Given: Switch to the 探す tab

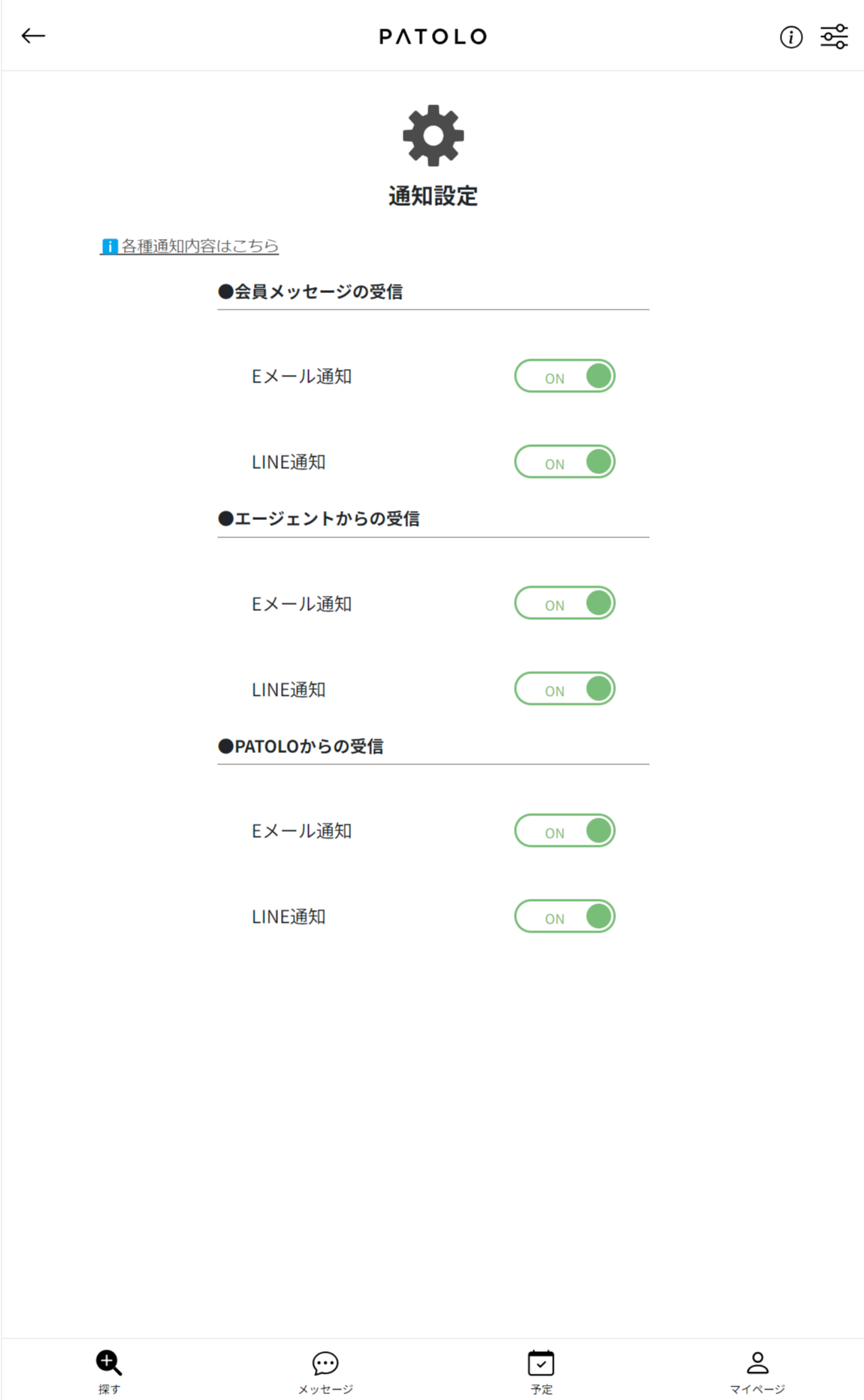Looking at the screenshot, I should click(109, 1371).
